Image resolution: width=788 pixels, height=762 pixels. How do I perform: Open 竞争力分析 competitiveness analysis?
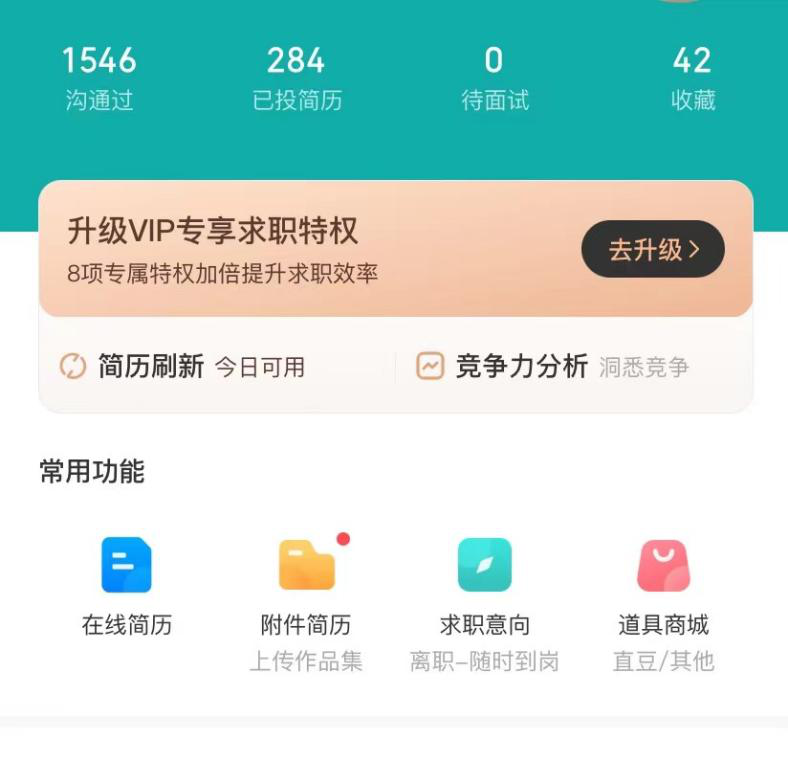click(552, 367)
